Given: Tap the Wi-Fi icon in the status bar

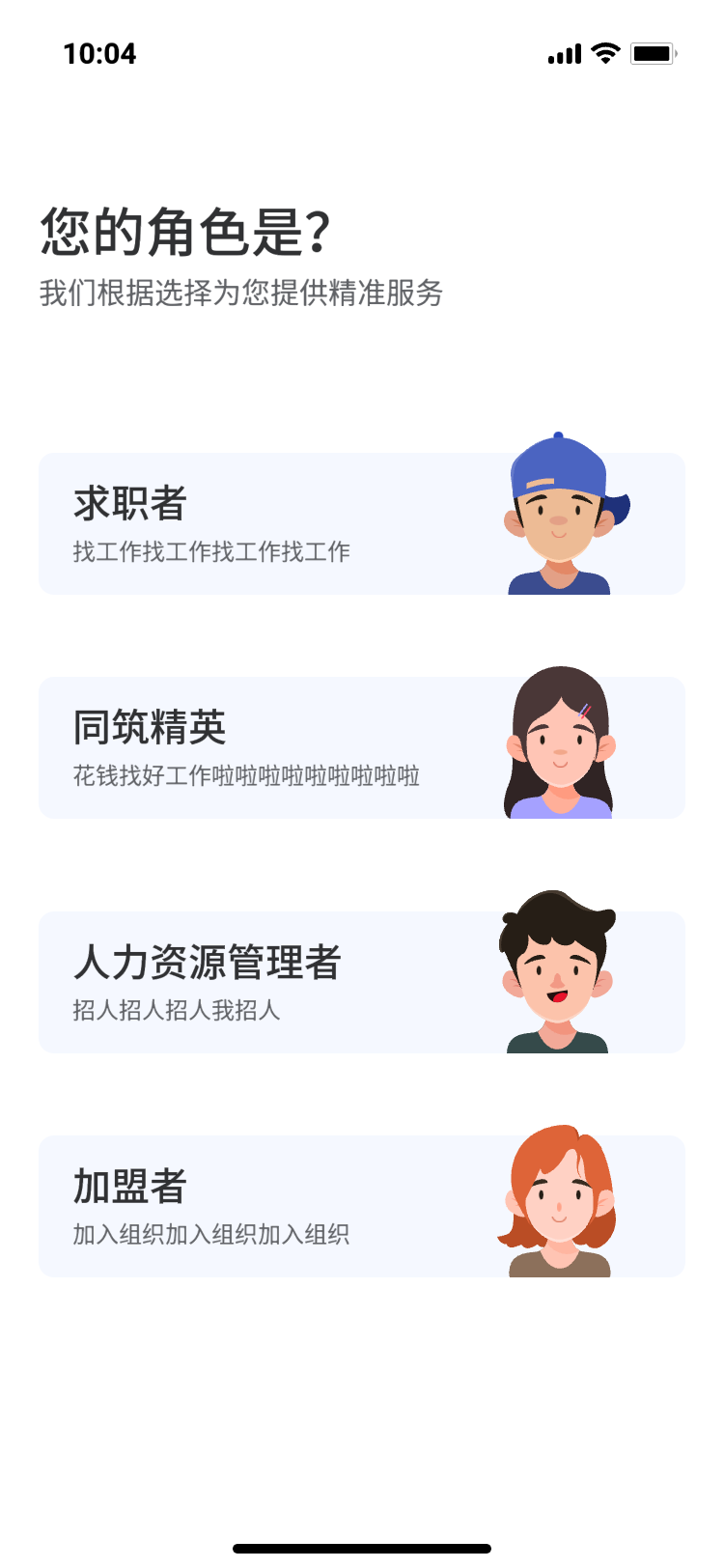Looking at the screenshot, I should [x=603, y=53].
